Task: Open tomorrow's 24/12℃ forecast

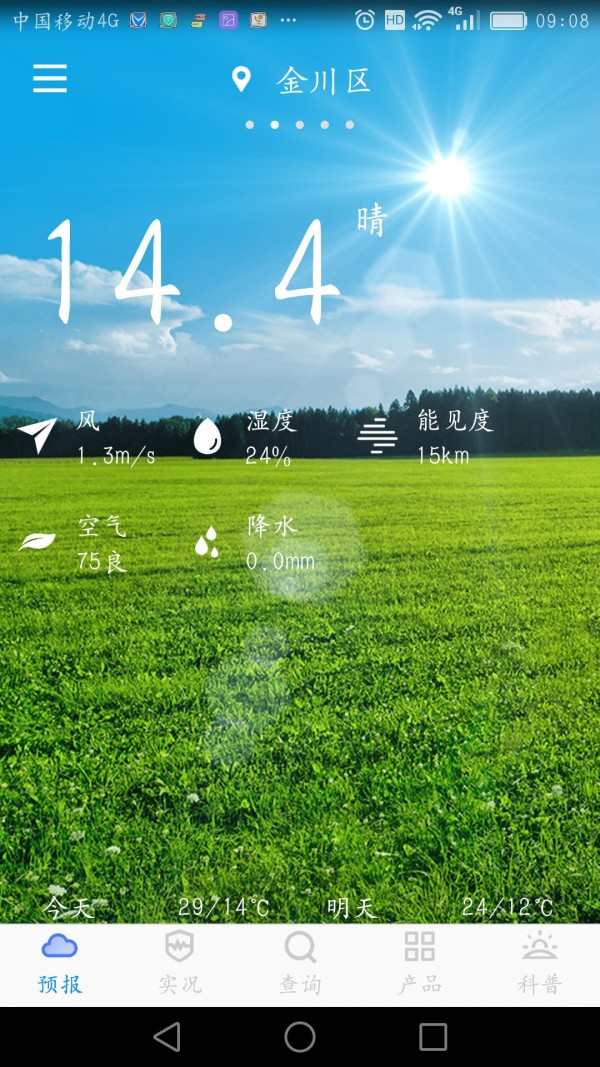Action: [440, 907]
